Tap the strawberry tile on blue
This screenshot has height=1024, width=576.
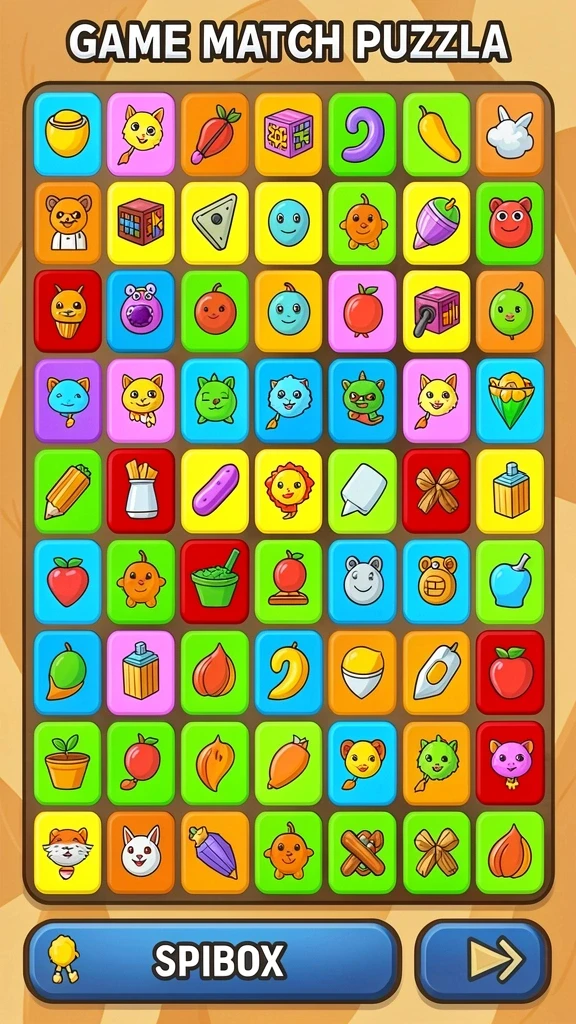67,581
